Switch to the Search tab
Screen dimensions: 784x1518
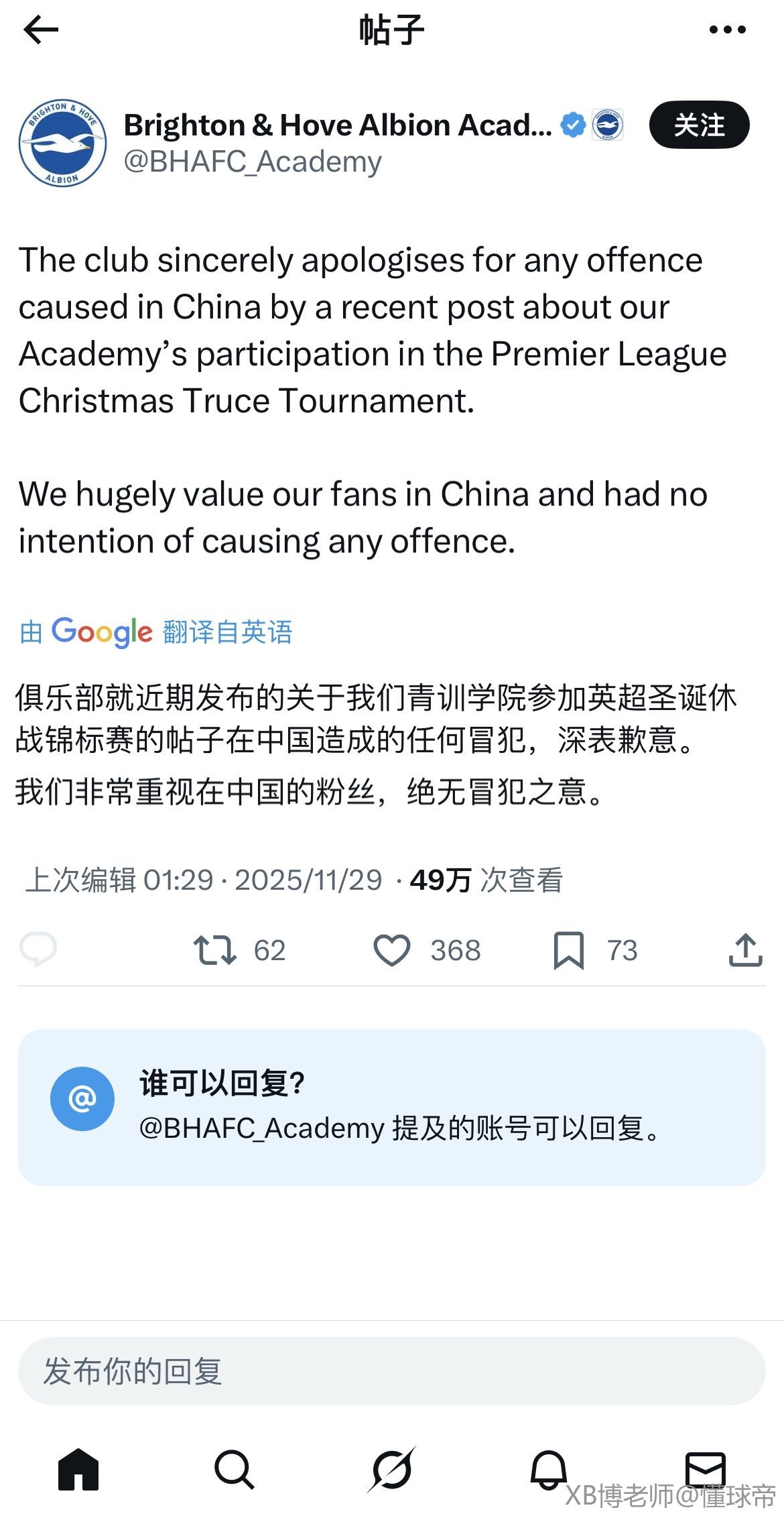(235, 1469)
